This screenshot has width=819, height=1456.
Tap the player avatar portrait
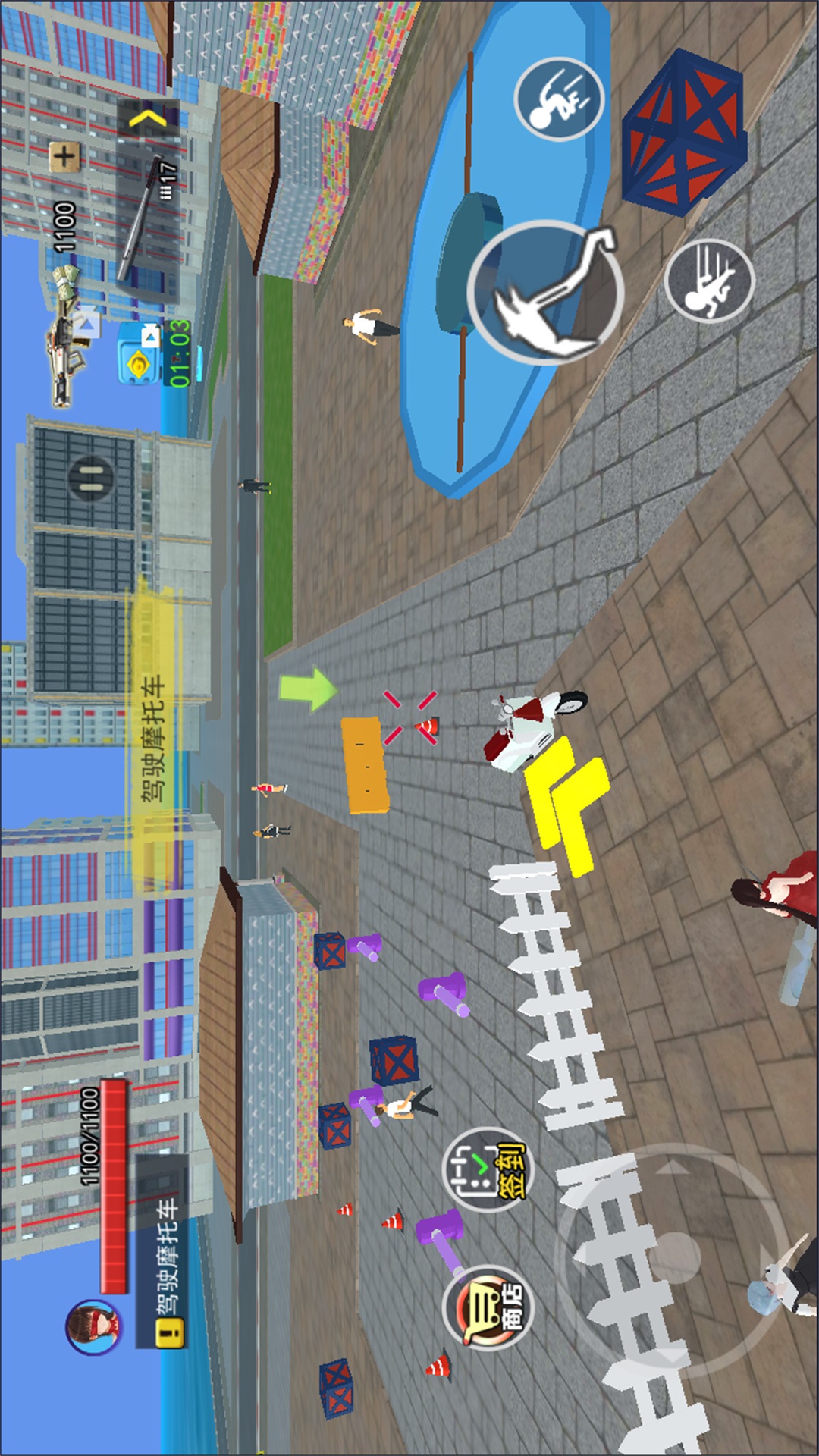(x=94, y=1326)
